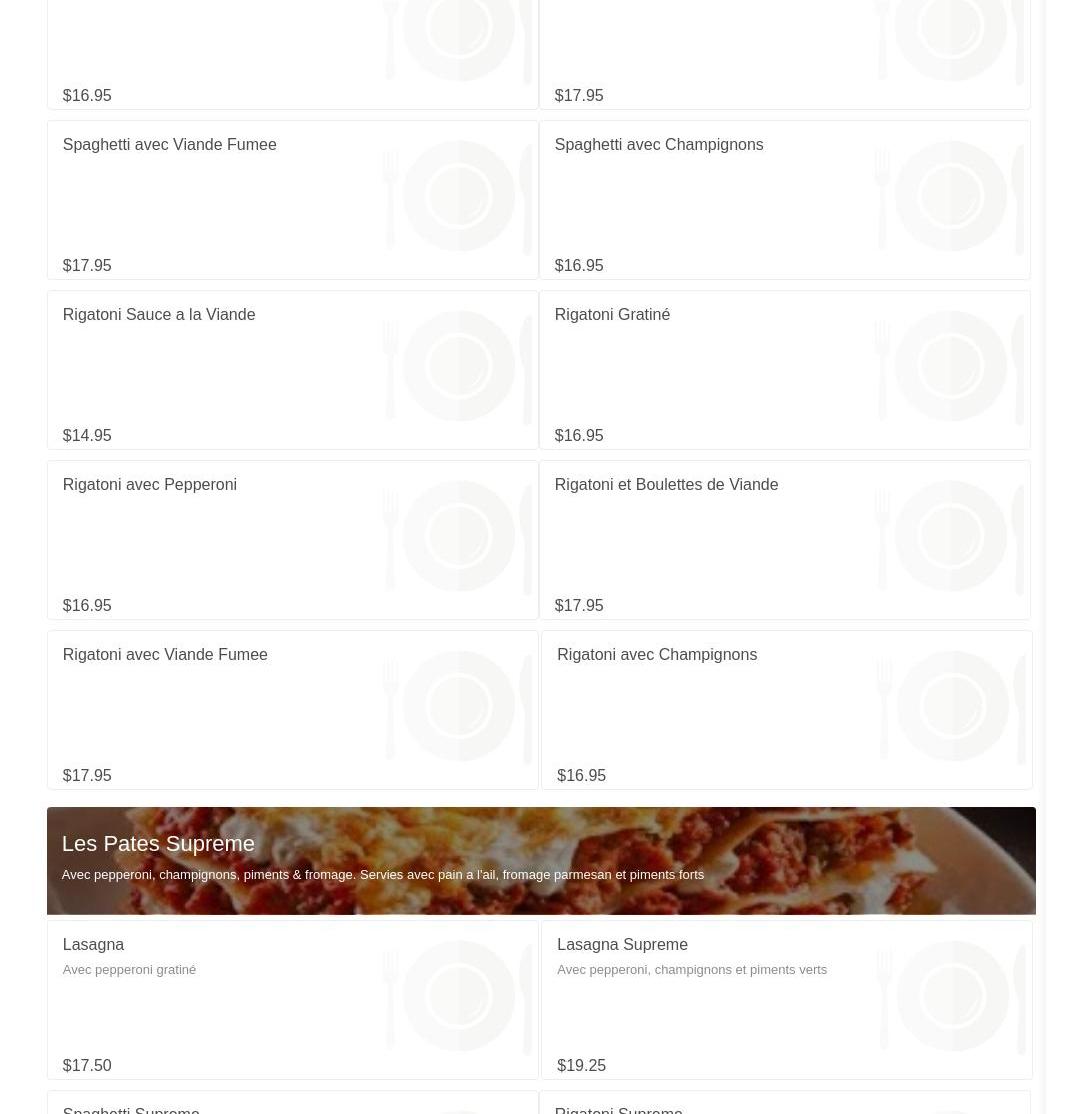The image size is (1065, 1114).
Task: Choose Rigatoni Sauce a la Viande
Action: pyautogui.click(x=292, y=370)
